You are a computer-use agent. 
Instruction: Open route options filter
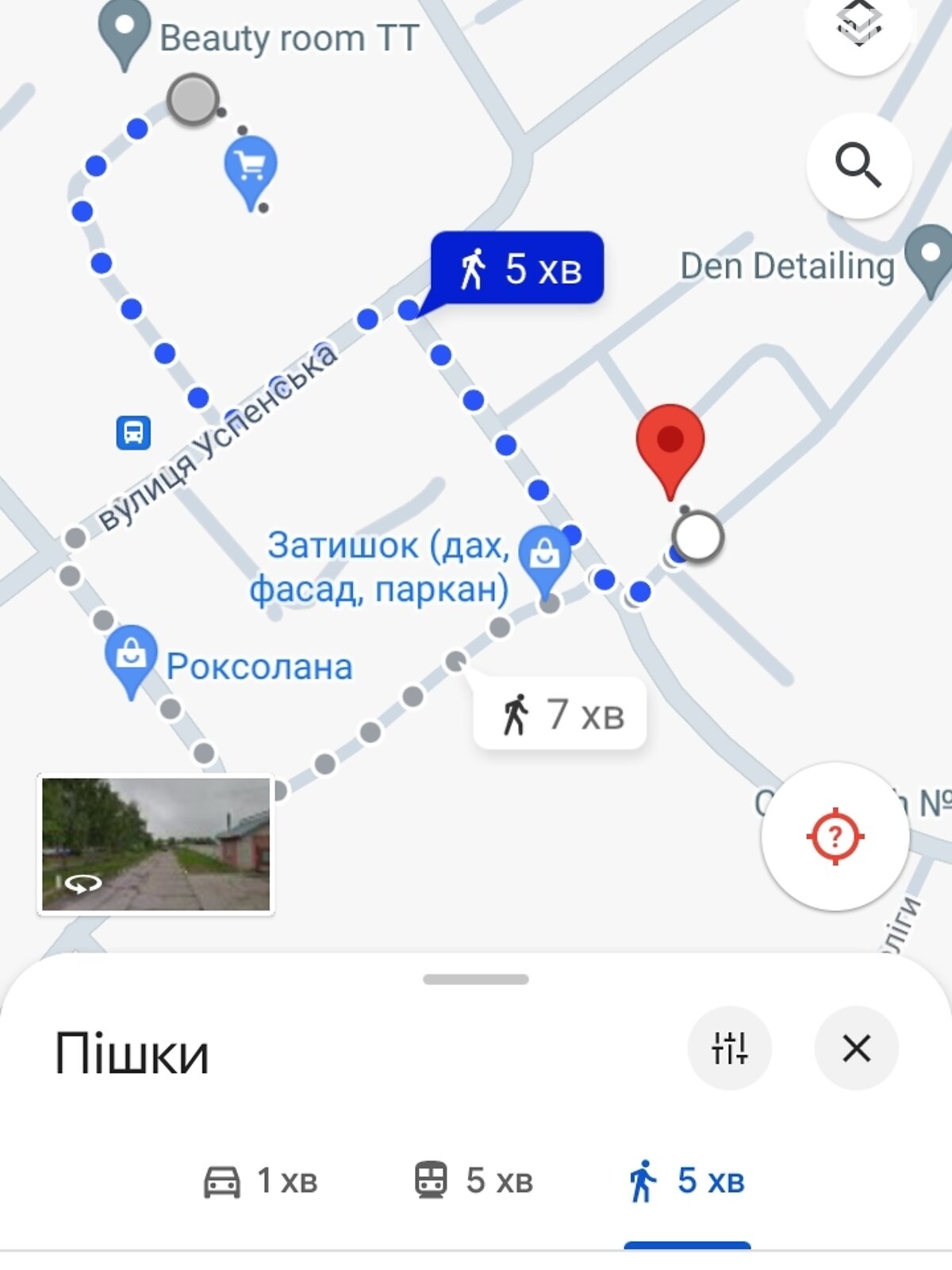pyautogui.click(x=729, y=1048)
